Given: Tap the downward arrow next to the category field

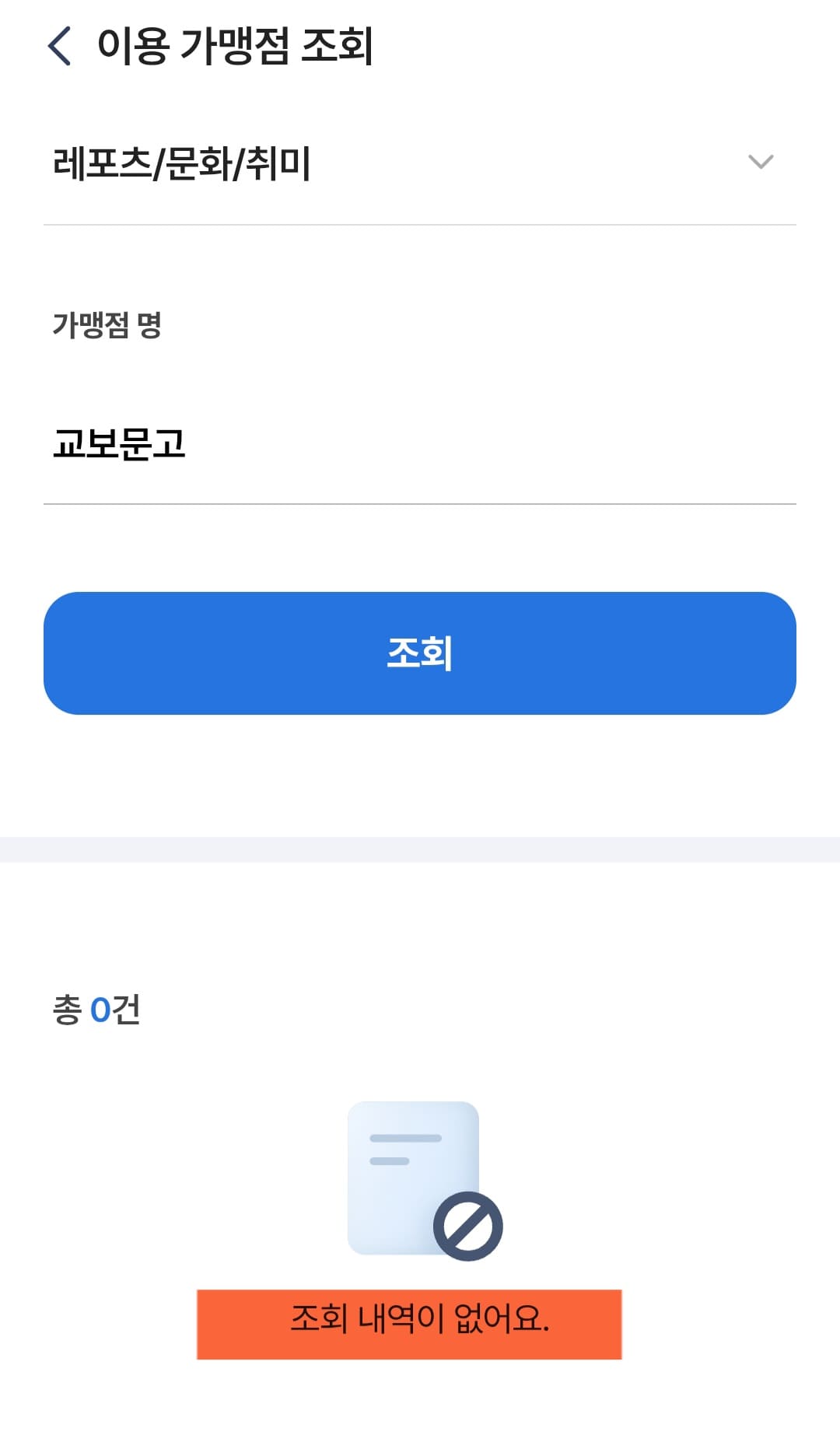Looking at the screenshot, I should 760,161.
